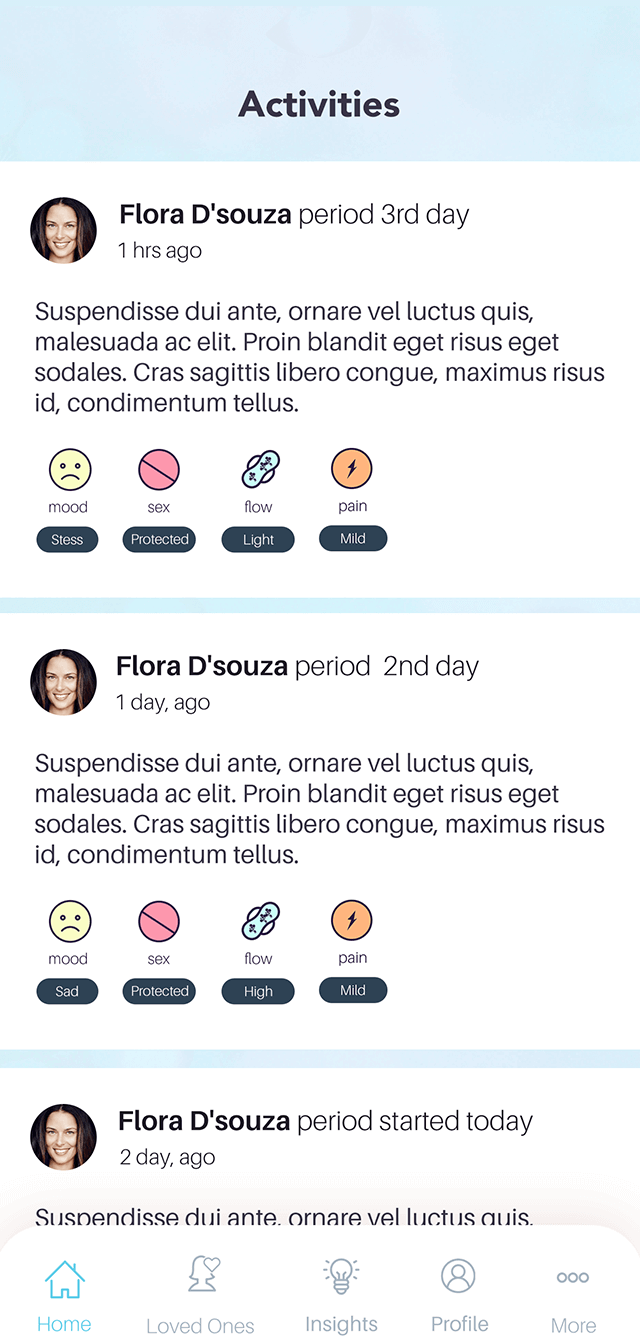Tap the Sad mood chip
This screenshot has height=1340, width=640.
pyautogui.click(x=67, y=992)
